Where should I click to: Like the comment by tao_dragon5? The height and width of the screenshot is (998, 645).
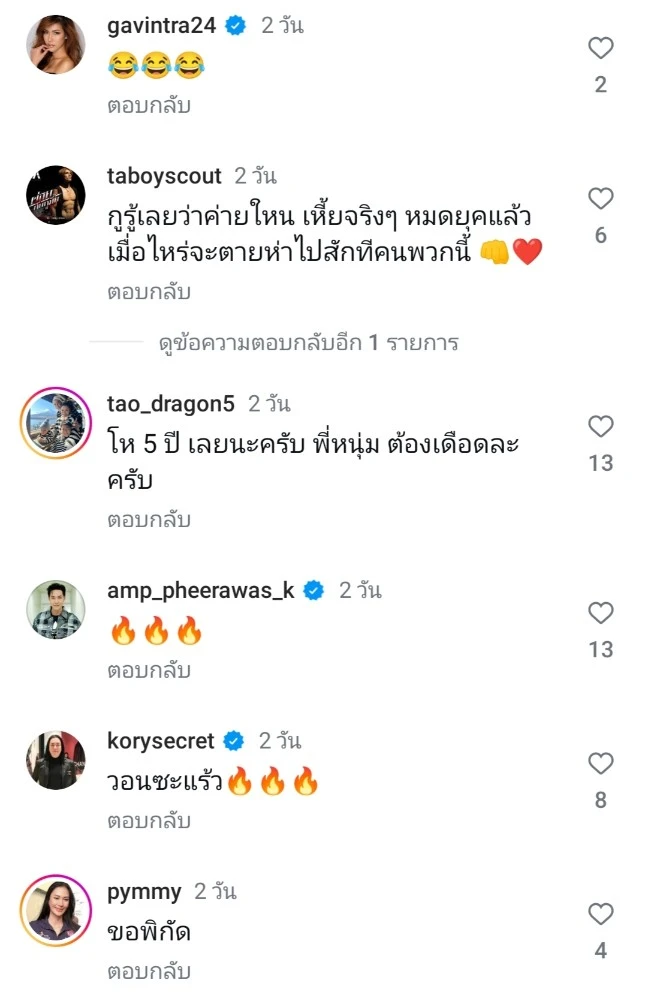point(600,426)
